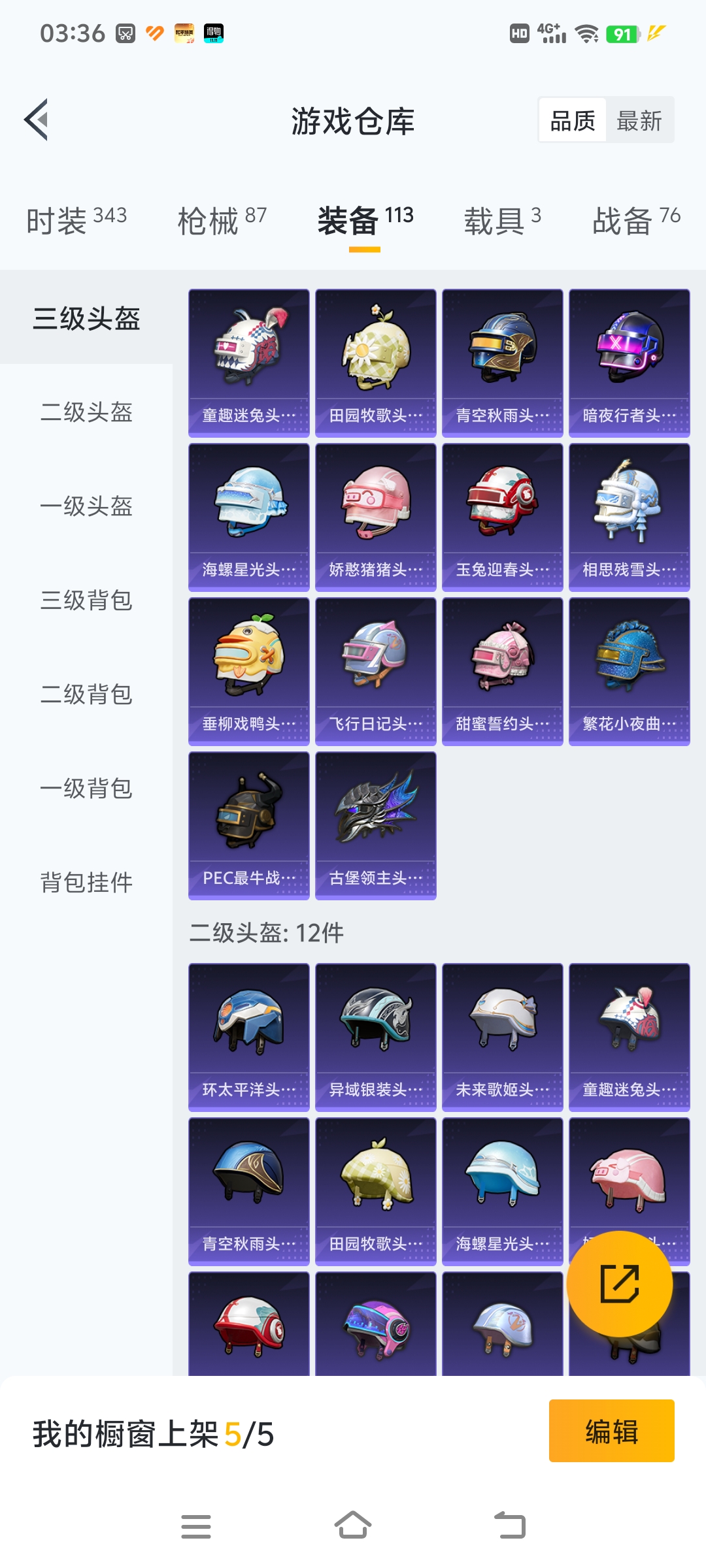Viewport: 706px width, 1568px height.
Task: Go to the system home screen
Action: [x=353, y=1526]
